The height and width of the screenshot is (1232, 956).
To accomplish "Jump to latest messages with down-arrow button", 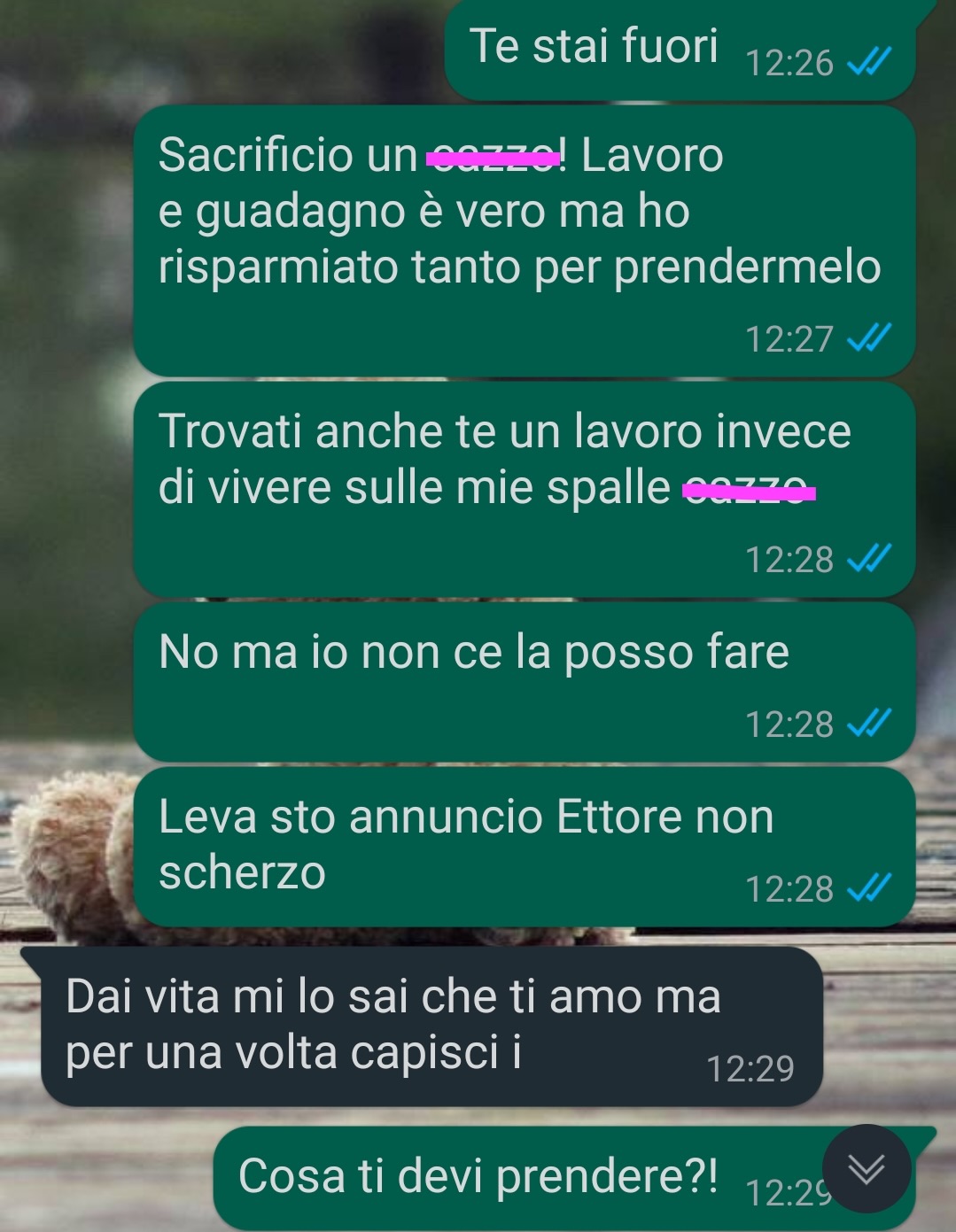I will tap(866, 1169).
